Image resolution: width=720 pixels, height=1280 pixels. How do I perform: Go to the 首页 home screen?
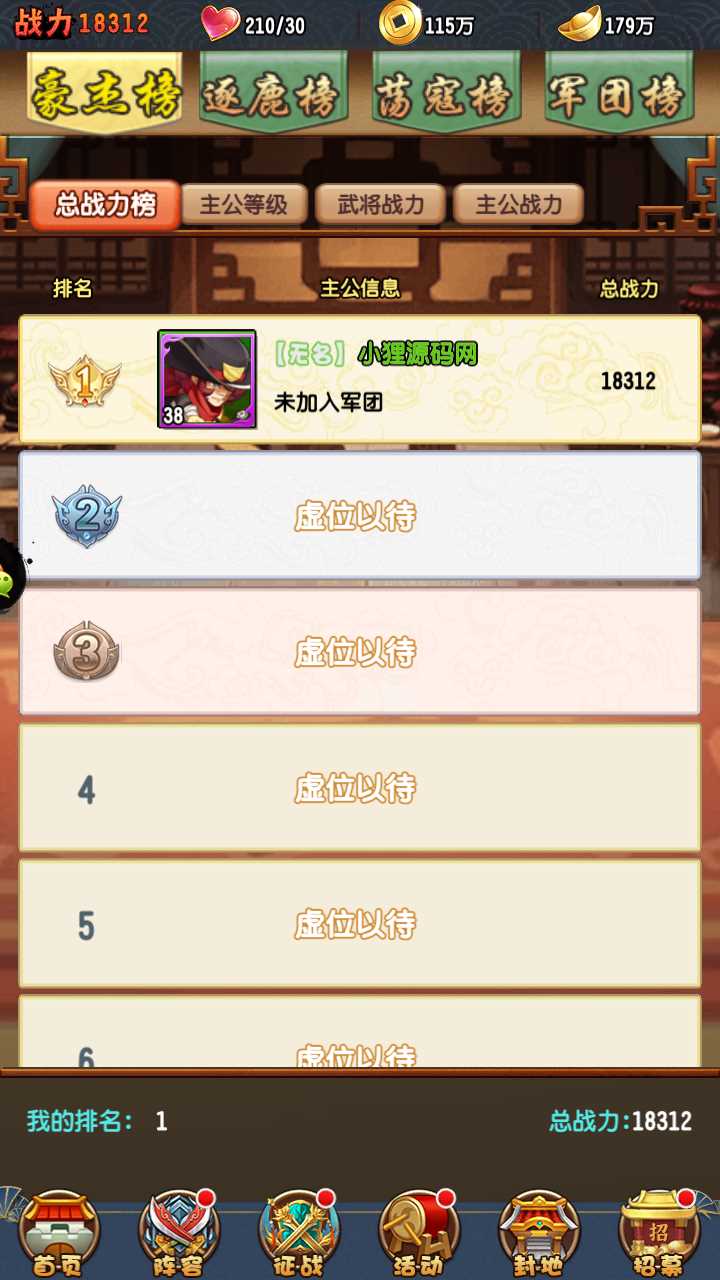tap(59, 1232)
